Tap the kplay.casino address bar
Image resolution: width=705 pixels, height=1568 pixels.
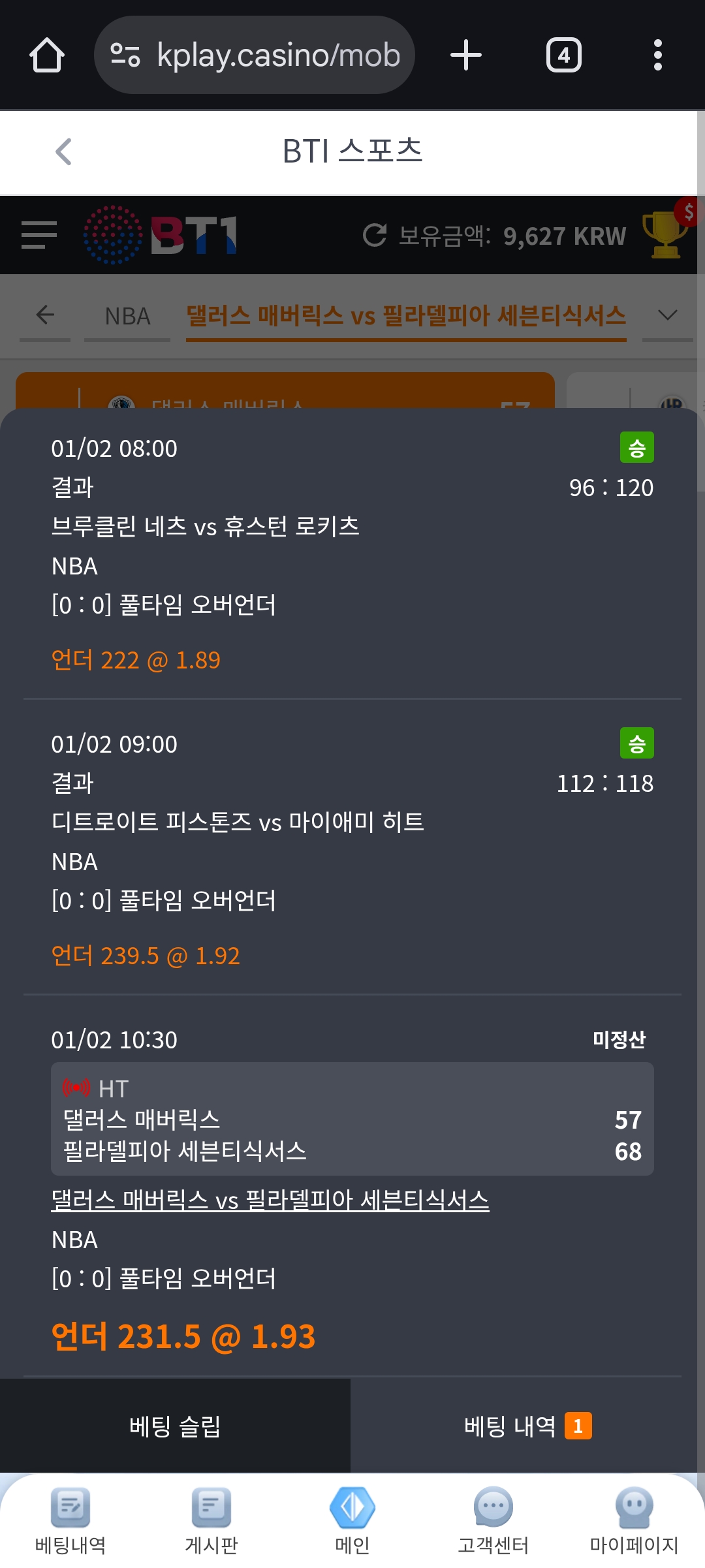[x=255, y=55]
